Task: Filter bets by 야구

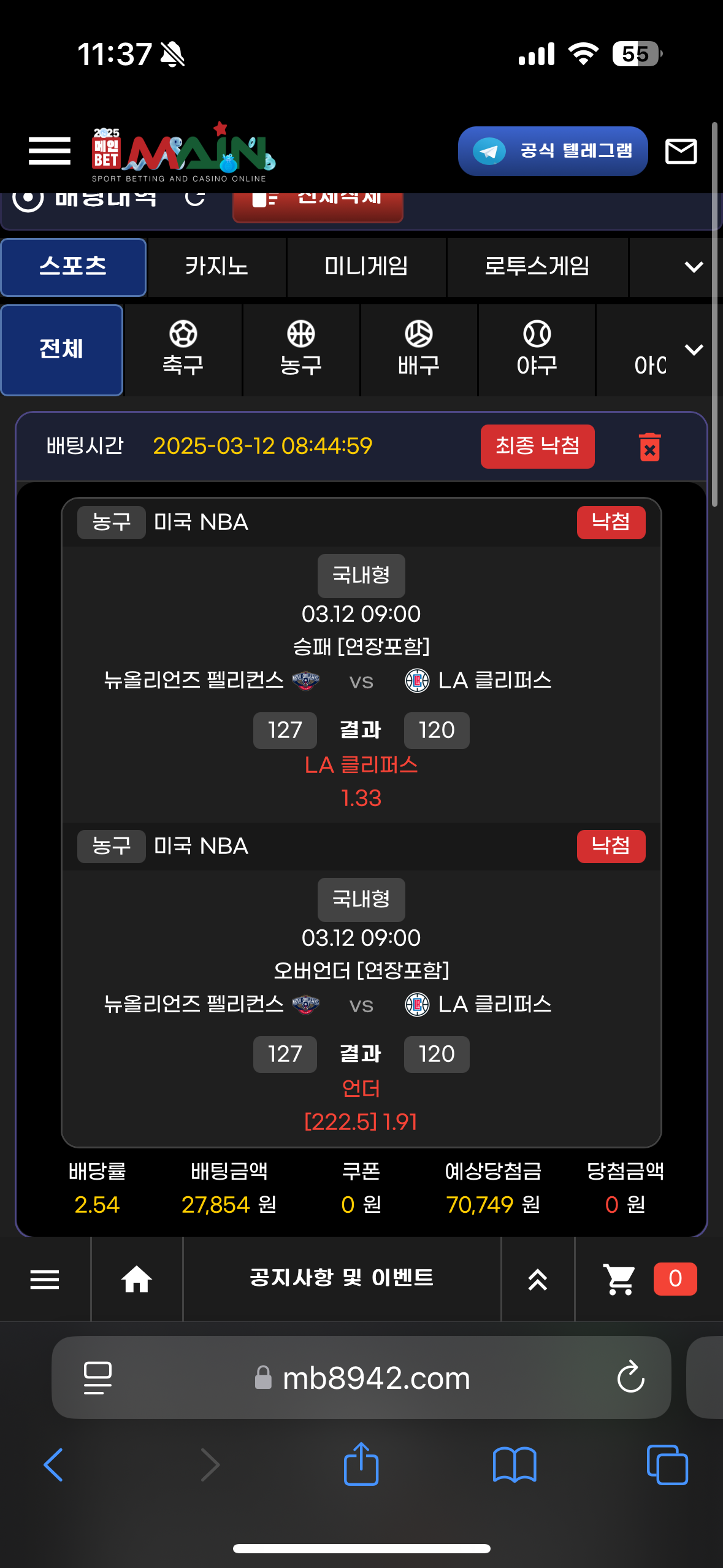Action: (537, 350)
